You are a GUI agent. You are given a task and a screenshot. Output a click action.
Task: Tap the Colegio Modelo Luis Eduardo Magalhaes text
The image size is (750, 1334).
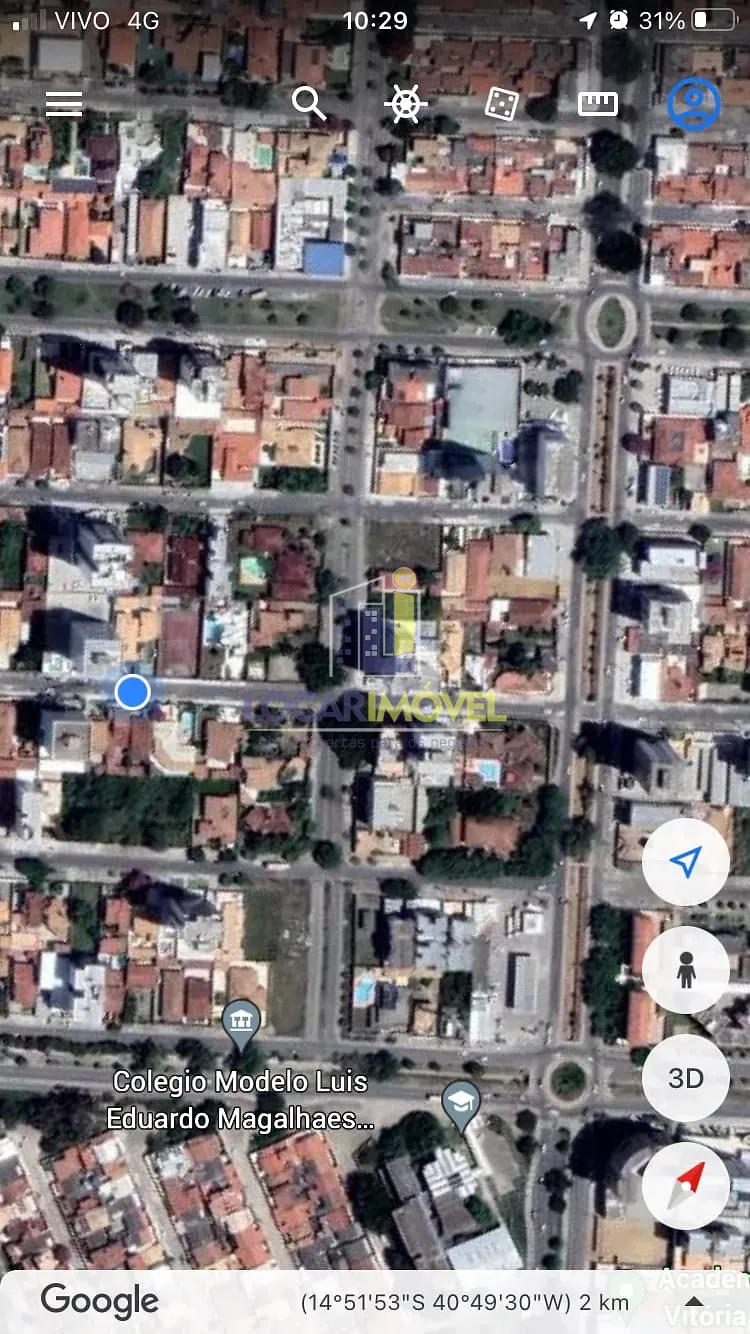[x=242, y=1100]
